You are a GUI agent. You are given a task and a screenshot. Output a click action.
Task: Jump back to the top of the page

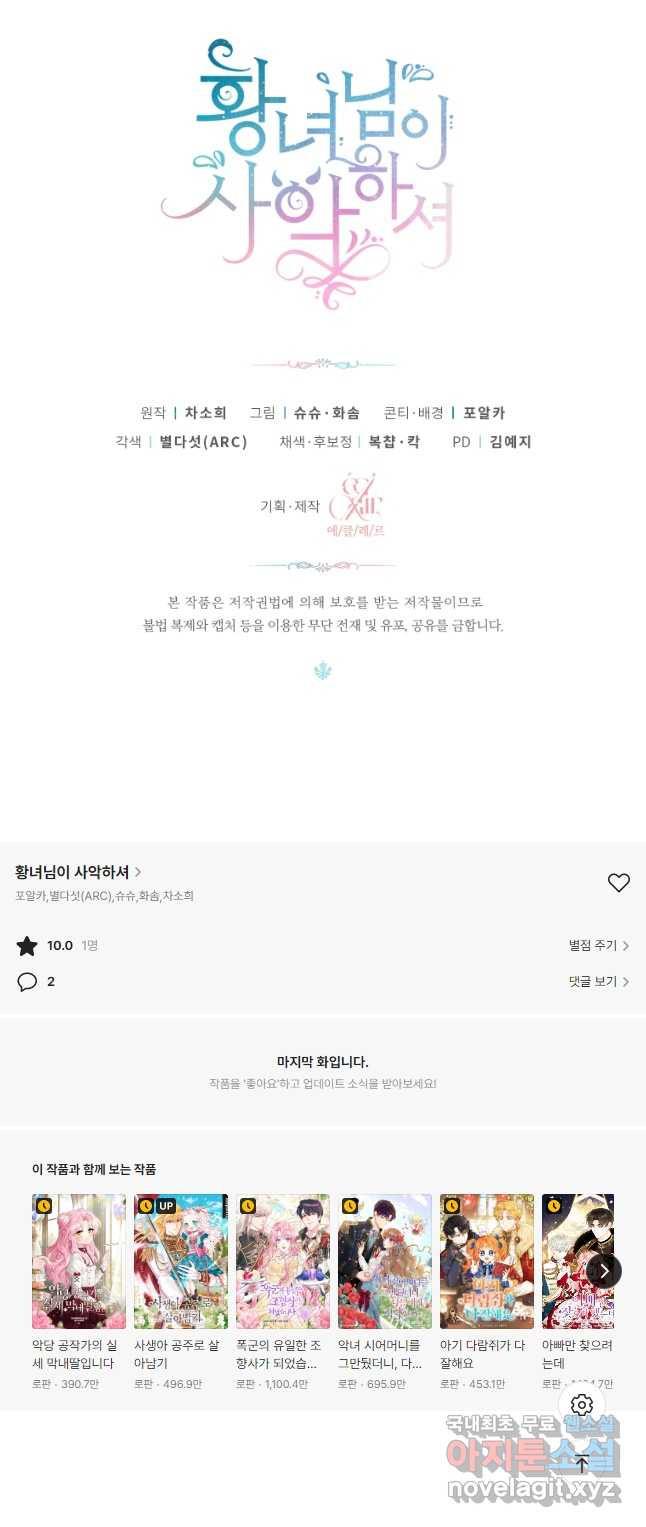coord(582,1463)
